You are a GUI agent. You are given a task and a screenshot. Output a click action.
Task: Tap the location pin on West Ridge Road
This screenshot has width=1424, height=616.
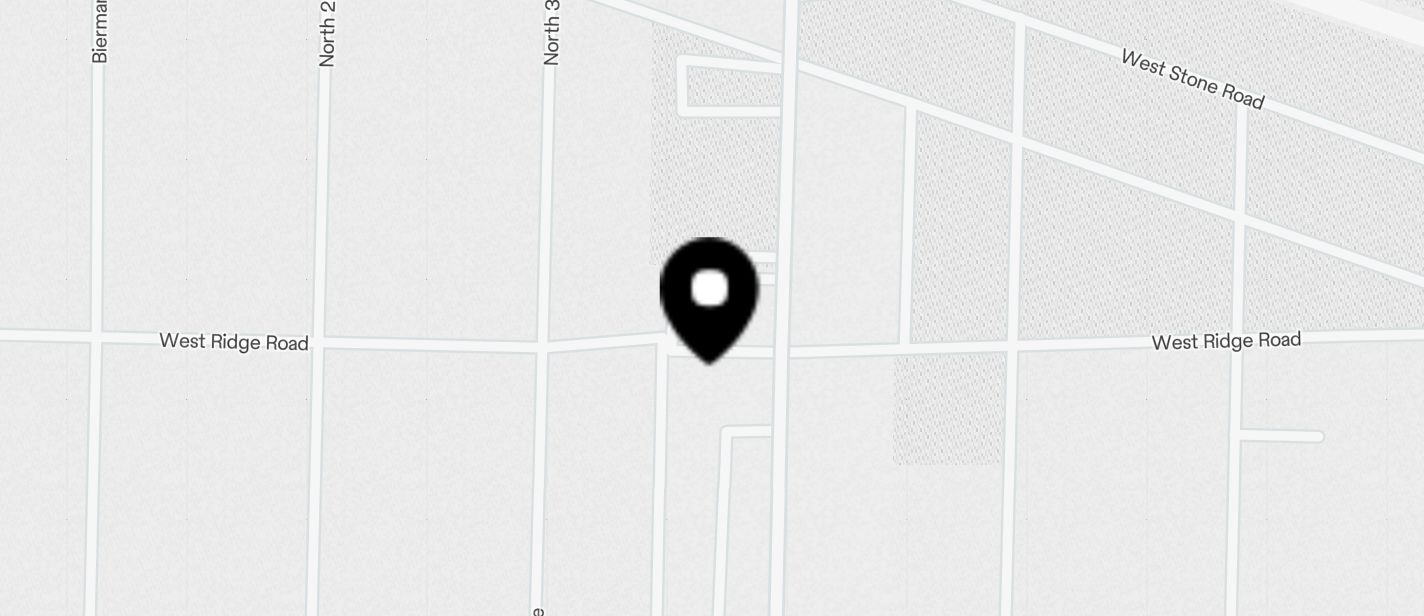pos(709,296)
